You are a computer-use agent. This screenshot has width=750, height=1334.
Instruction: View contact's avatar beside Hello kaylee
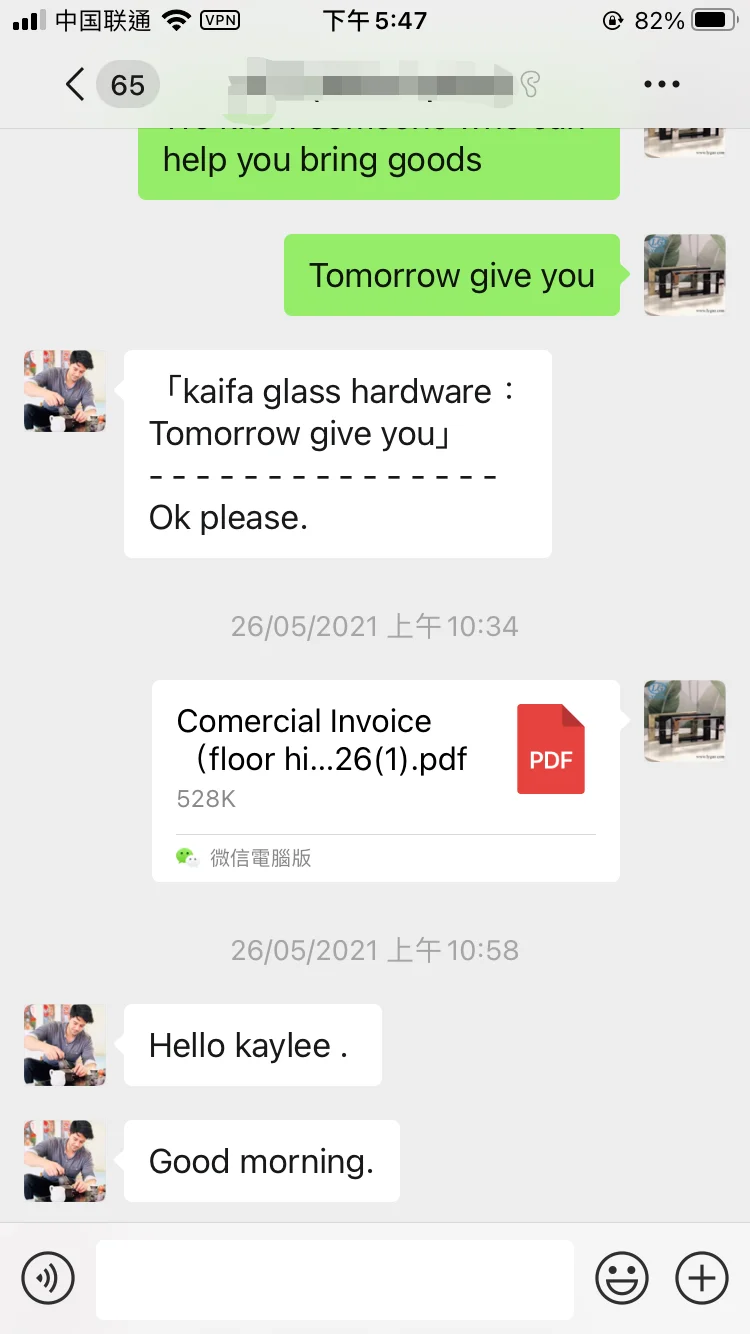[x=65, y=1045]
